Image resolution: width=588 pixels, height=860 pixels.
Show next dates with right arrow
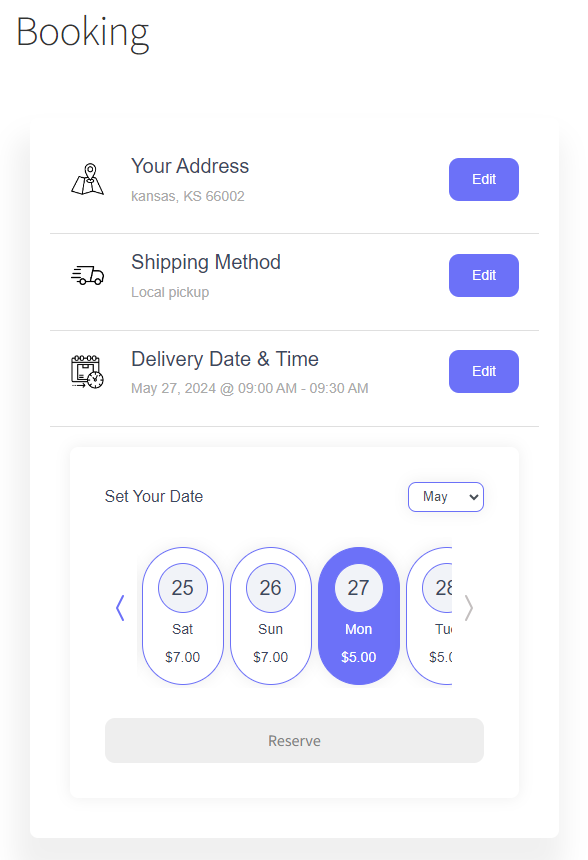(468, 608)
